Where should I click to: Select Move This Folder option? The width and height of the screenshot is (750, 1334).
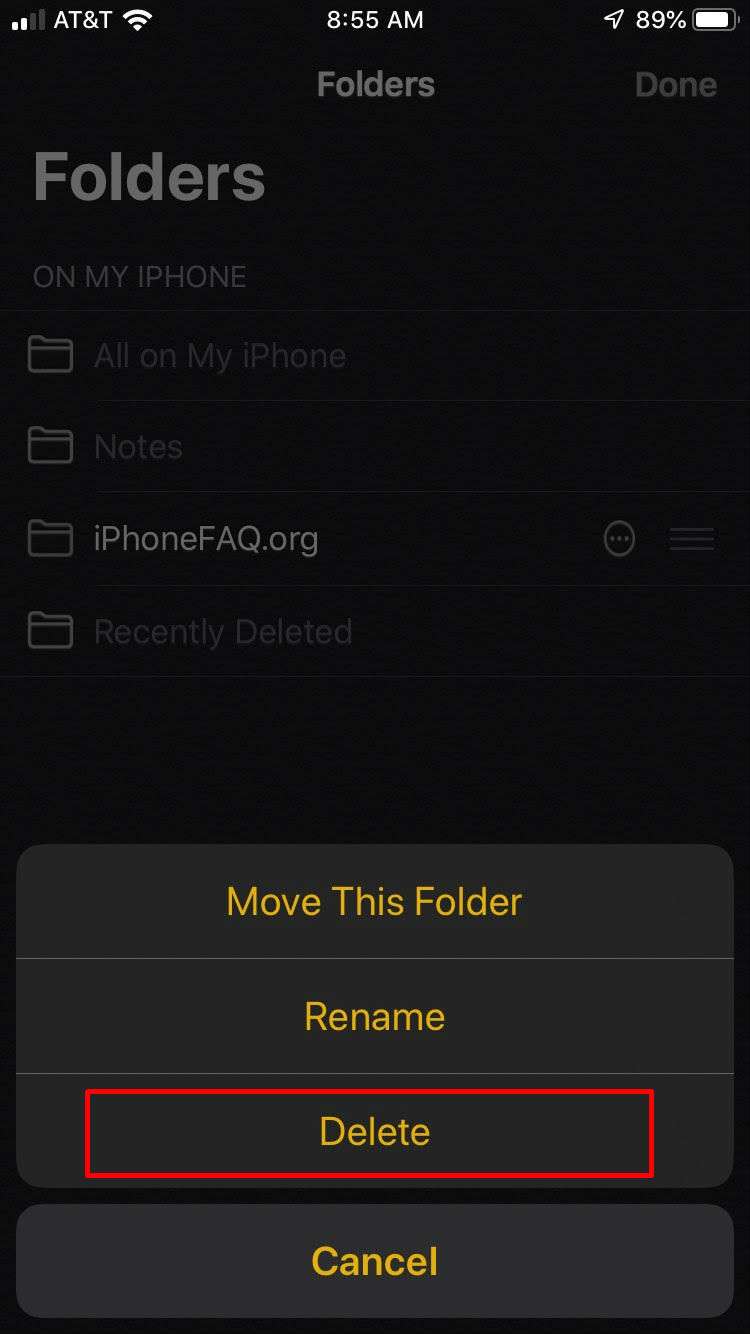coord(374,902)
